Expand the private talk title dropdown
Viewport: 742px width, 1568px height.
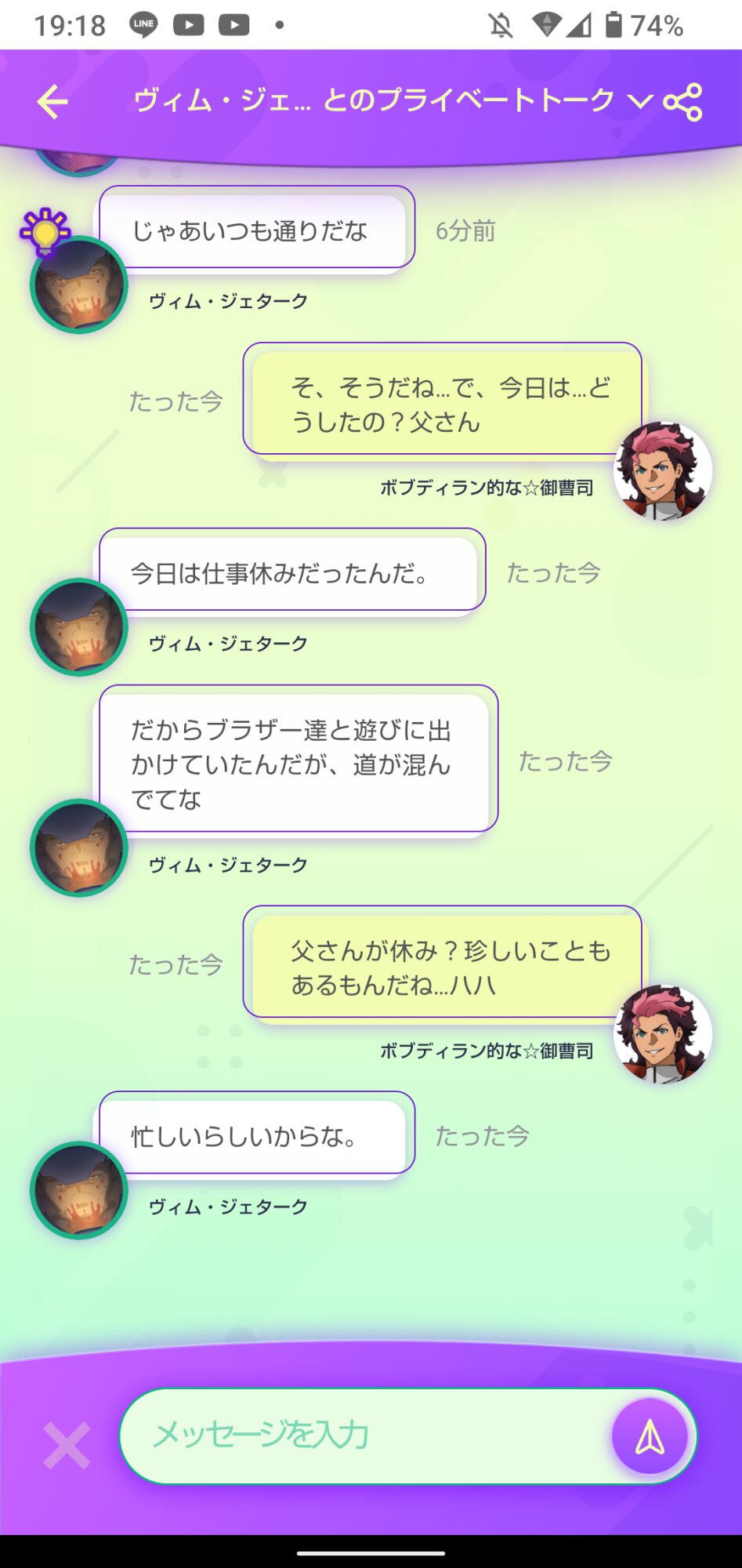pos(640,101)
